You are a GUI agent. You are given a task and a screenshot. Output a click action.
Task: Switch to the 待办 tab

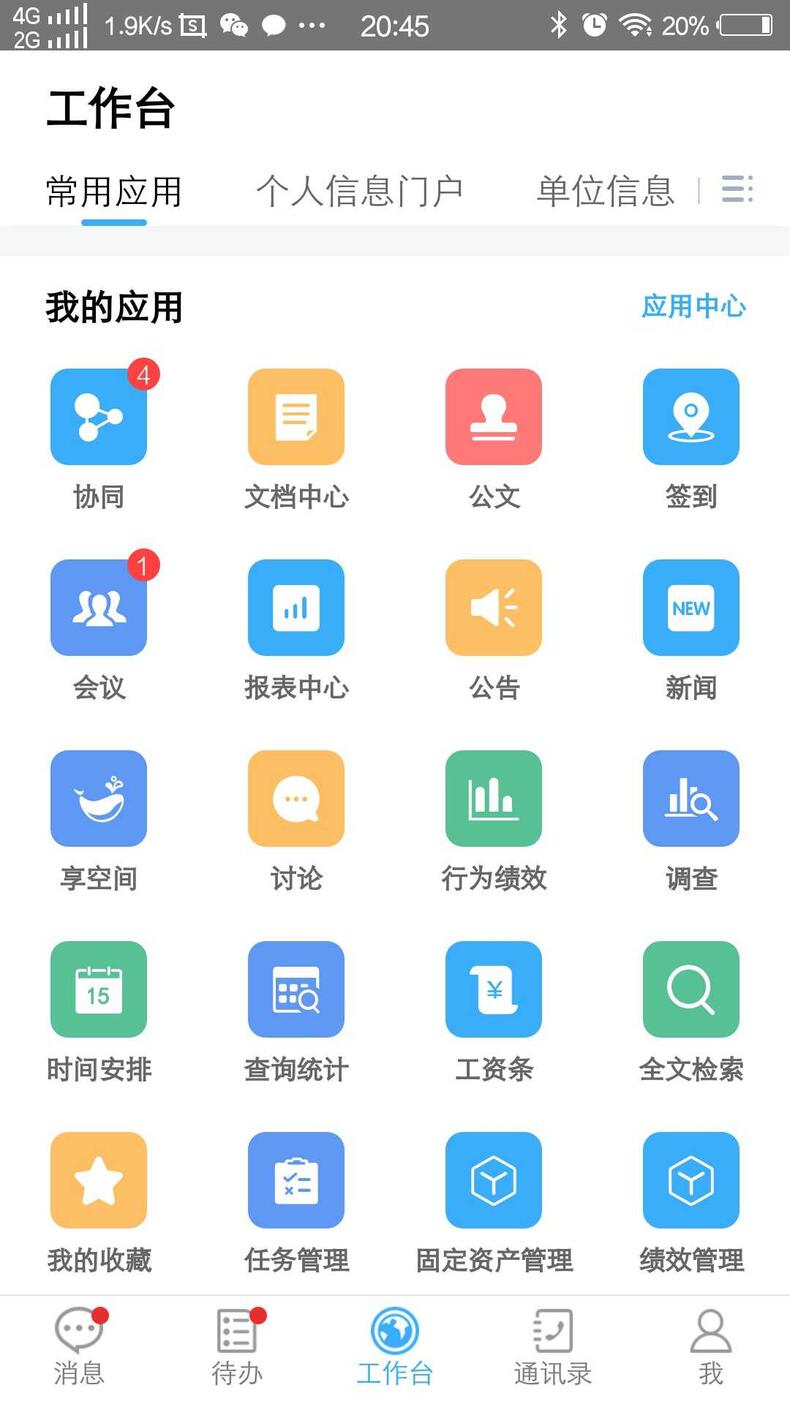coord(237,1346)
